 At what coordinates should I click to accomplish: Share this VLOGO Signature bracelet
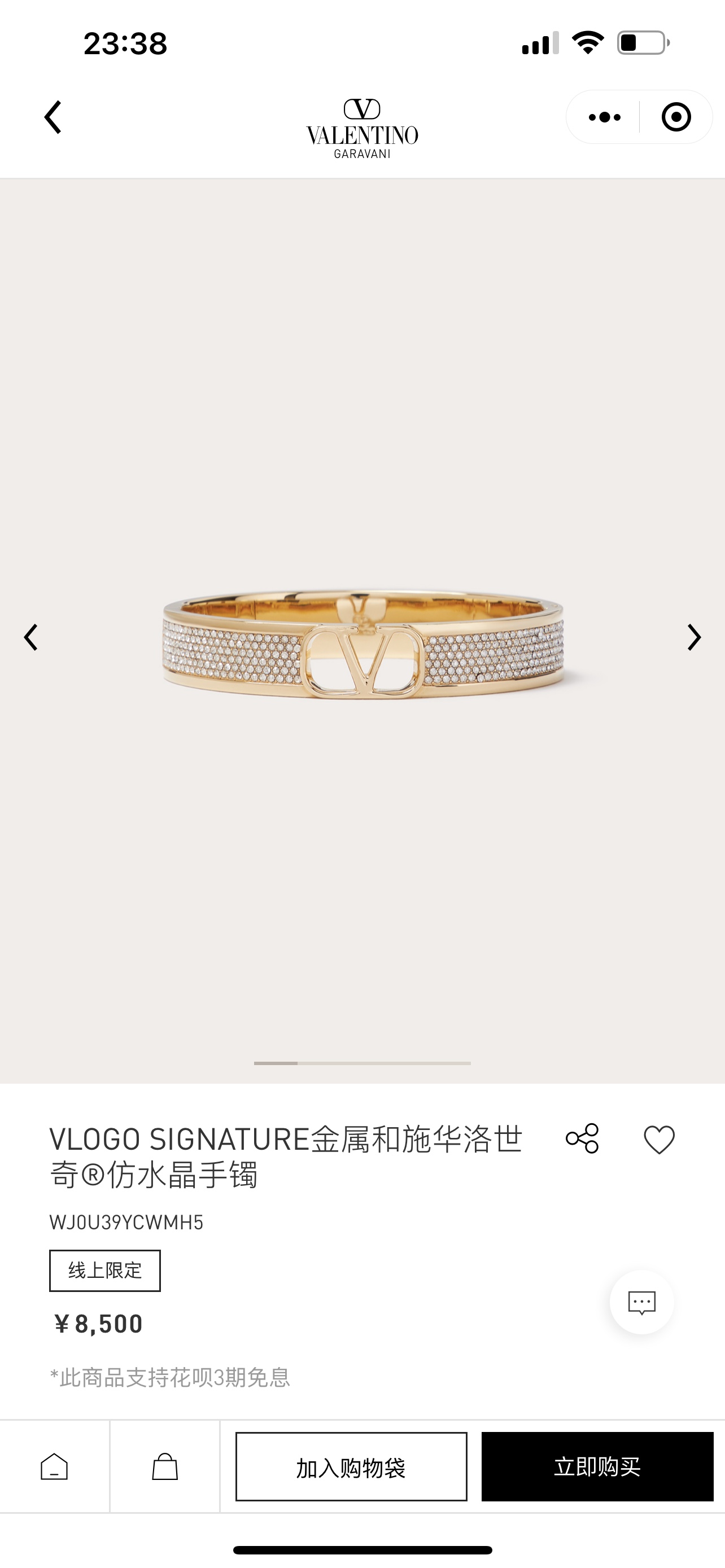(583, 1138)
